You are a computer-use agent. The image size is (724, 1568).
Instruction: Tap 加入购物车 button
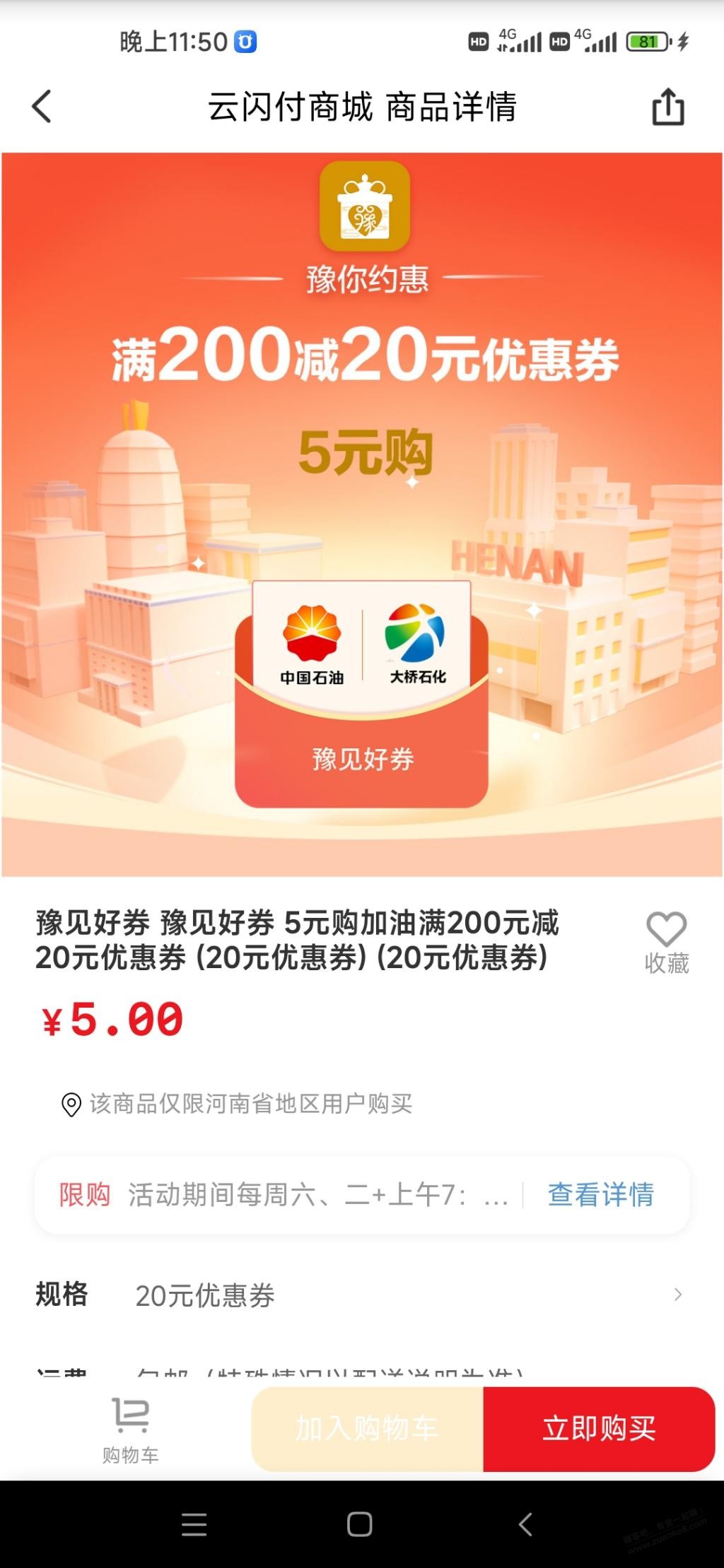[368, 1429]
